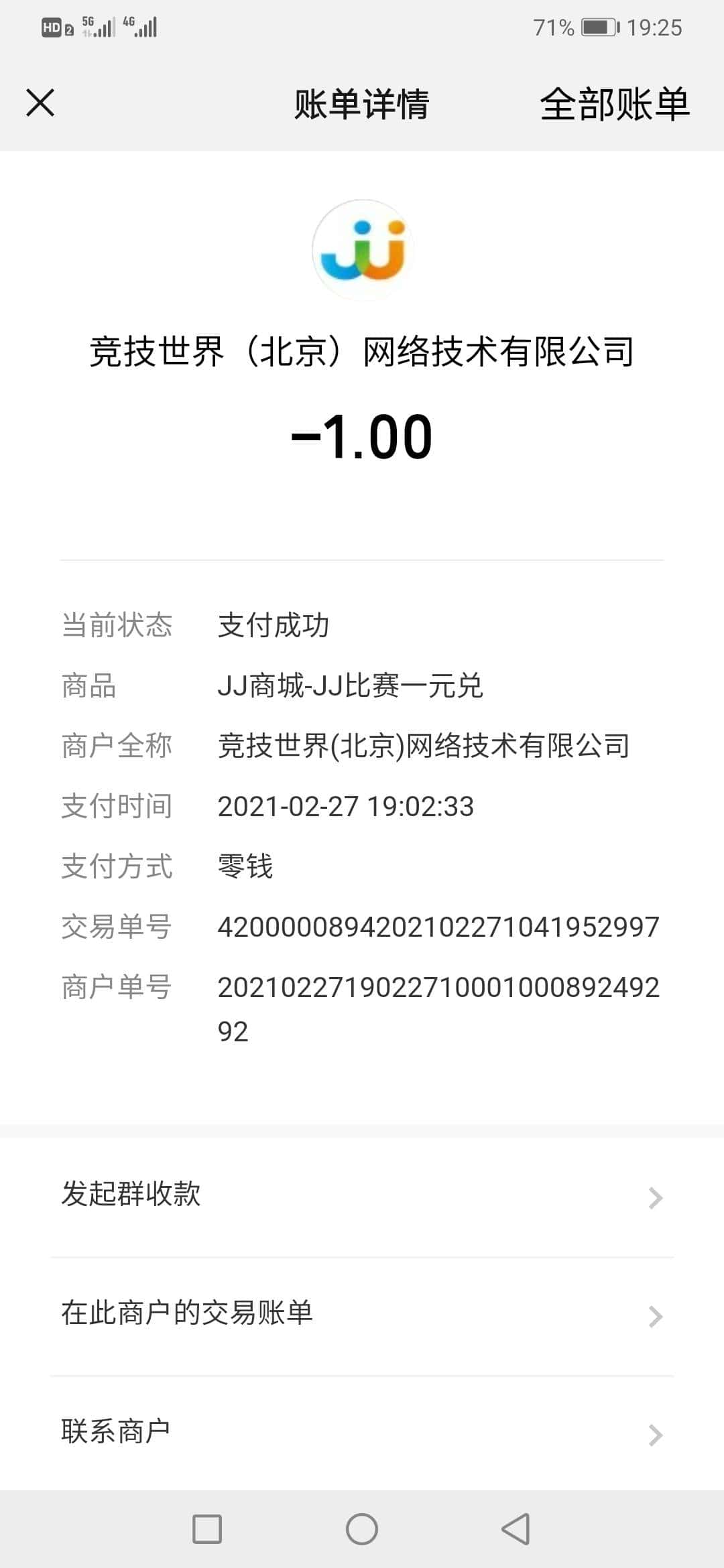Tap the HD volte icon in status bar
This screenshot has width=724, height=1568.
click(50, 27)
